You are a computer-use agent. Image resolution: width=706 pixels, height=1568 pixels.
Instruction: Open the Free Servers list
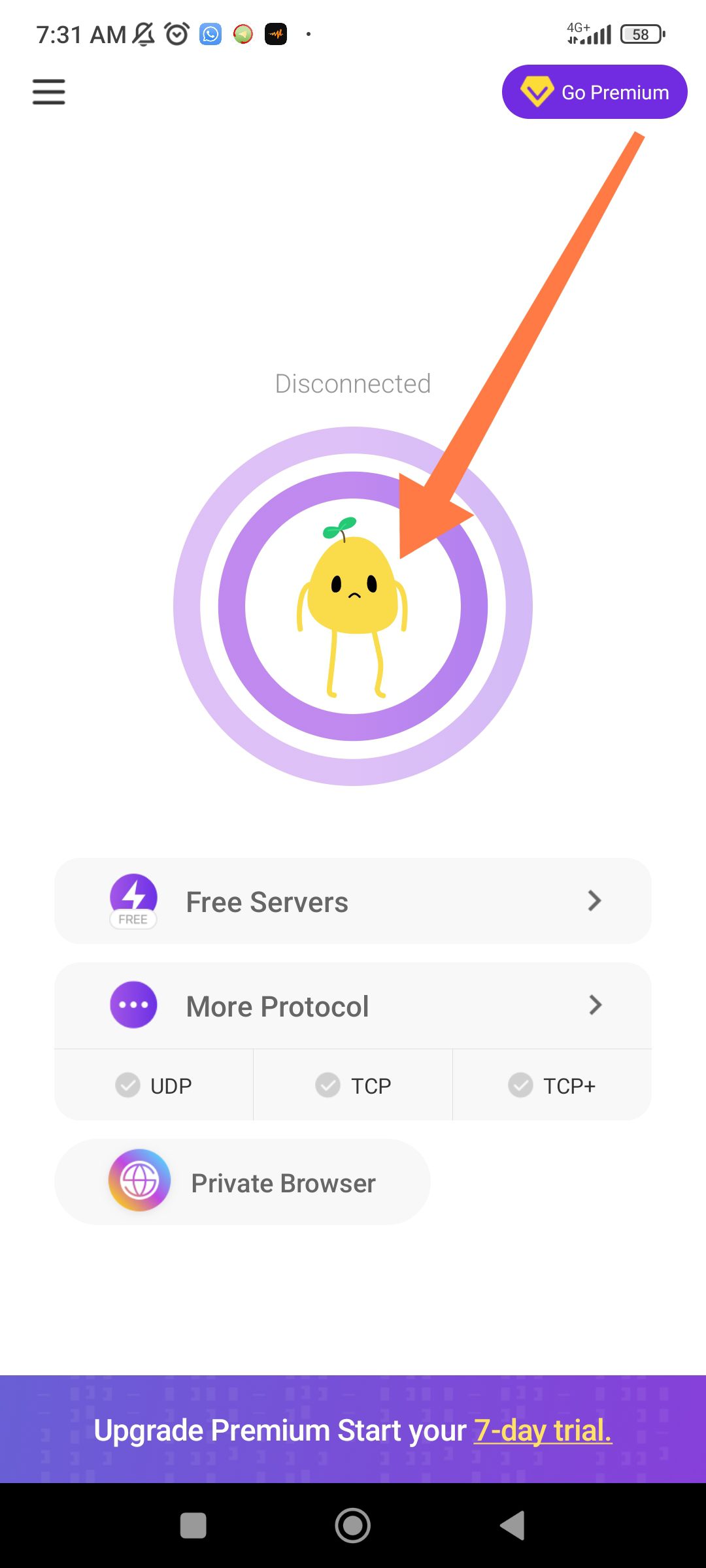352,901
